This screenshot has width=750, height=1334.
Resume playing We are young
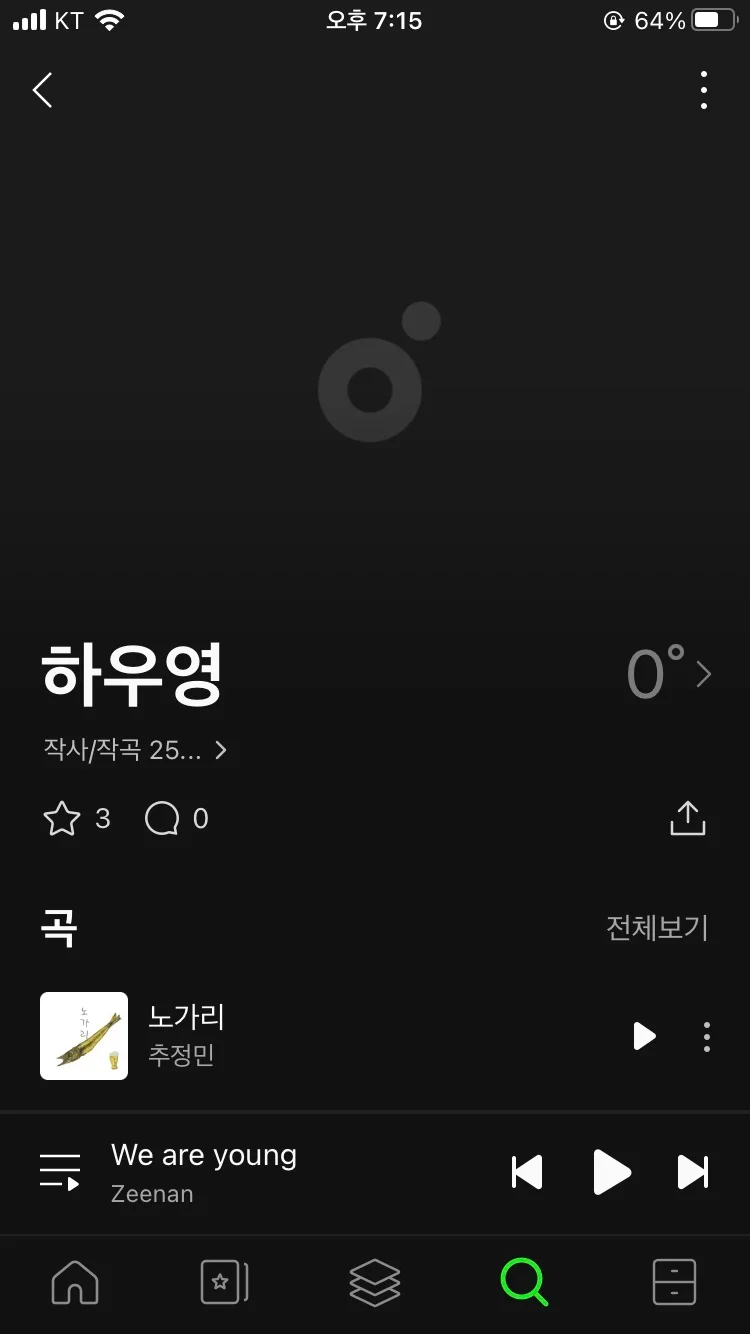tap(612, 1172)
